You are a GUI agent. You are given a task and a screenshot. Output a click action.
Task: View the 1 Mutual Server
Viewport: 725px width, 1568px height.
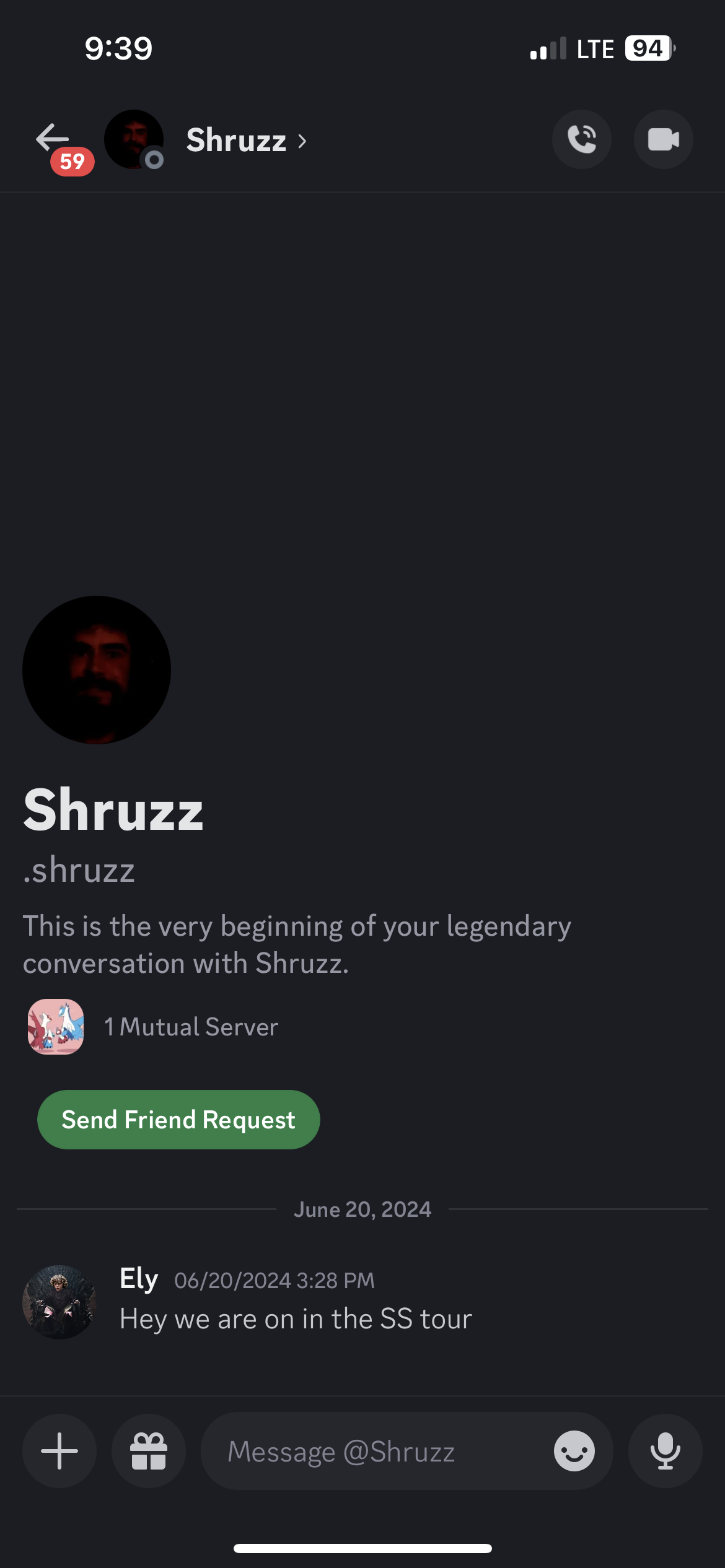190,1027
